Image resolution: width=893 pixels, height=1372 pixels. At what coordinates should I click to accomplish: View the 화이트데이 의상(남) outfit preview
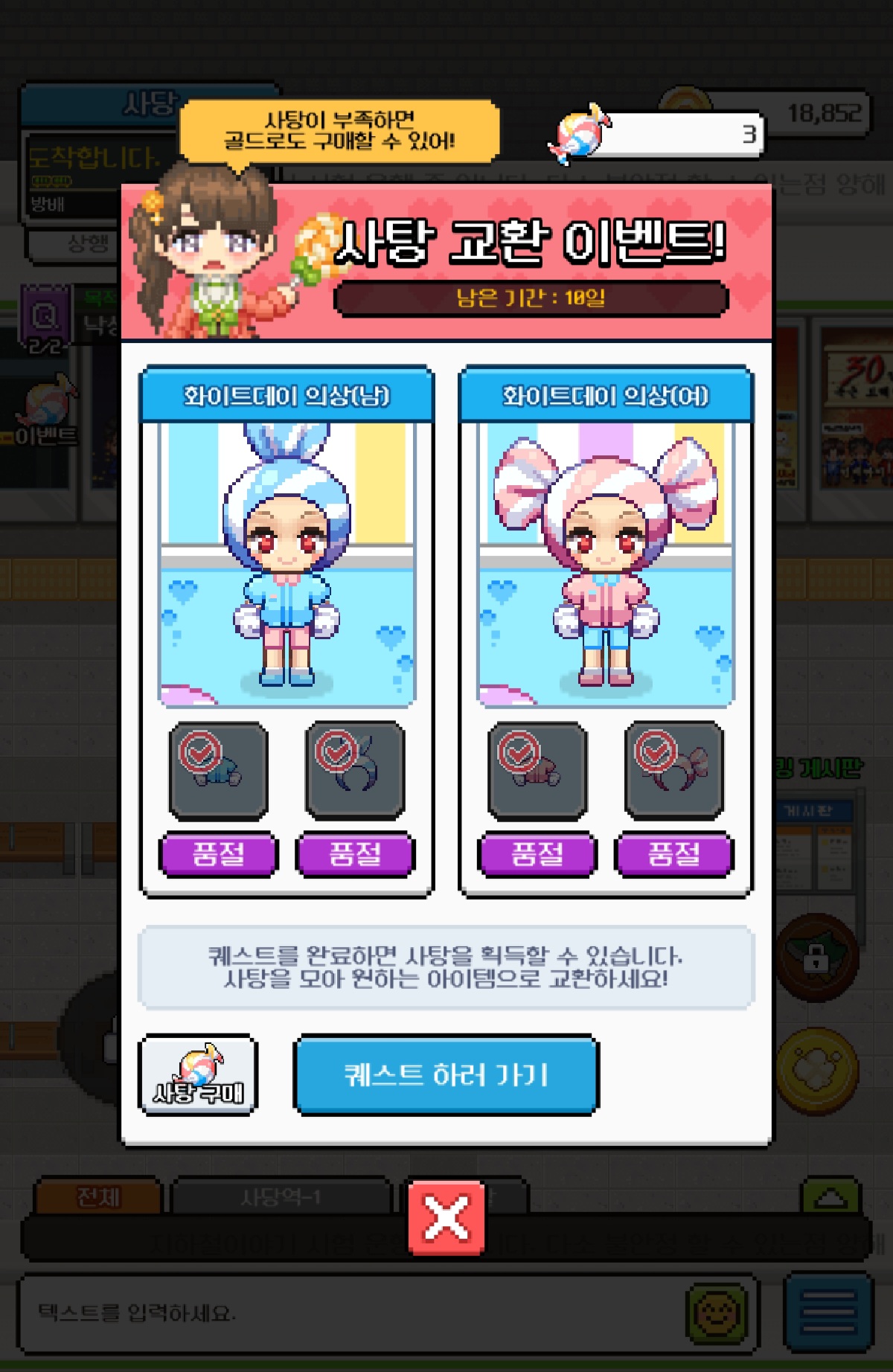pos(287,564)
